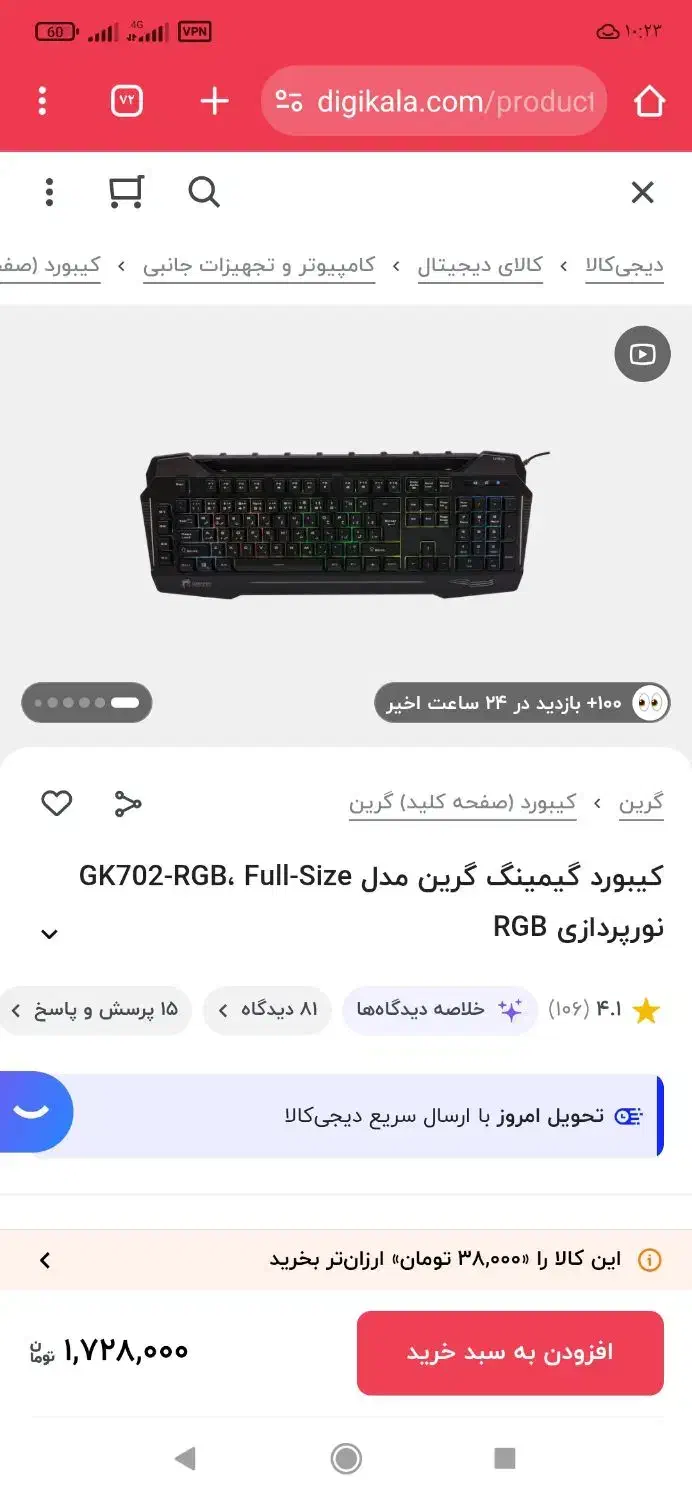Viewport: 692px width, 1500px height.
Task: Play the product video
Action: point(642,354)
